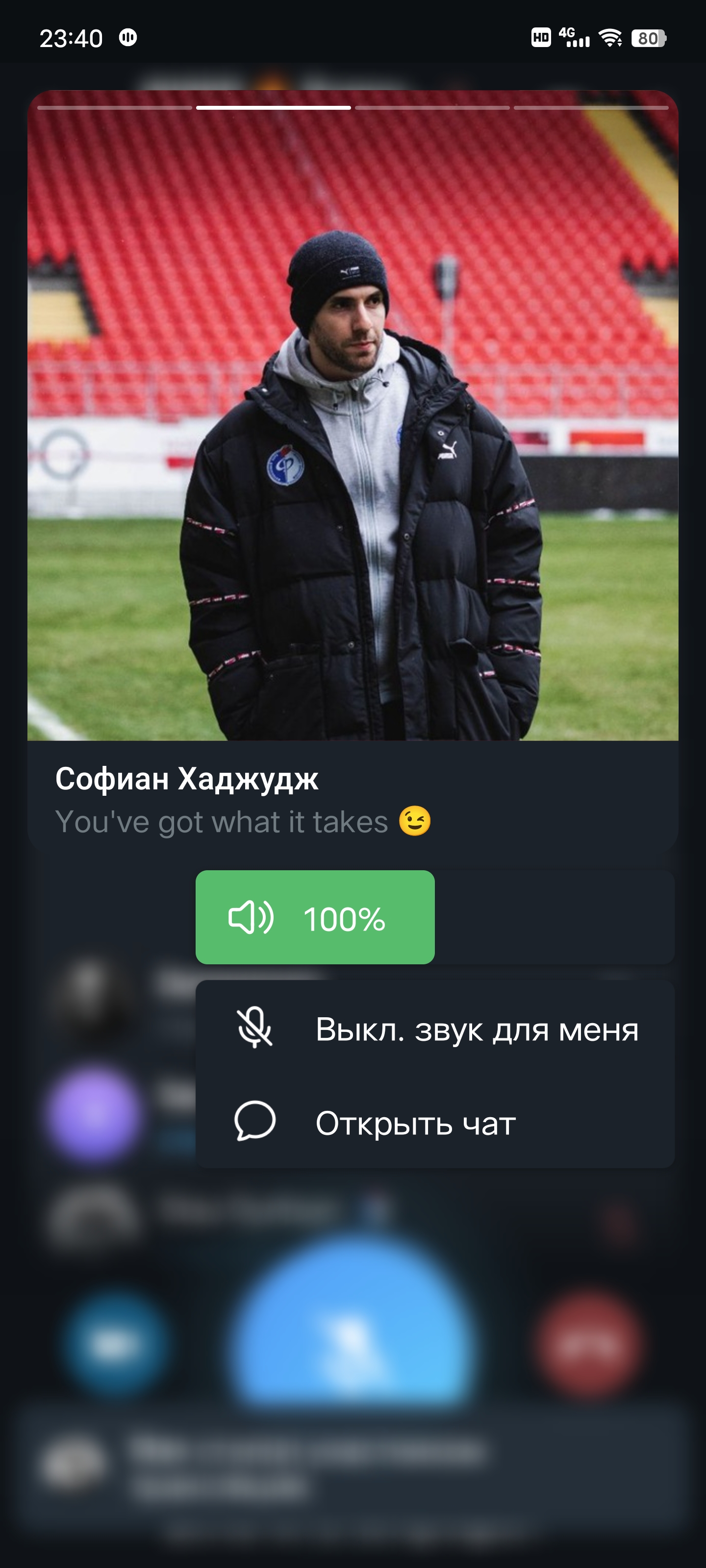The height and width of the screenshot is (1568, 706).
Task: Select "Выкл. звук для меня" option
Action: [434, 1029]
